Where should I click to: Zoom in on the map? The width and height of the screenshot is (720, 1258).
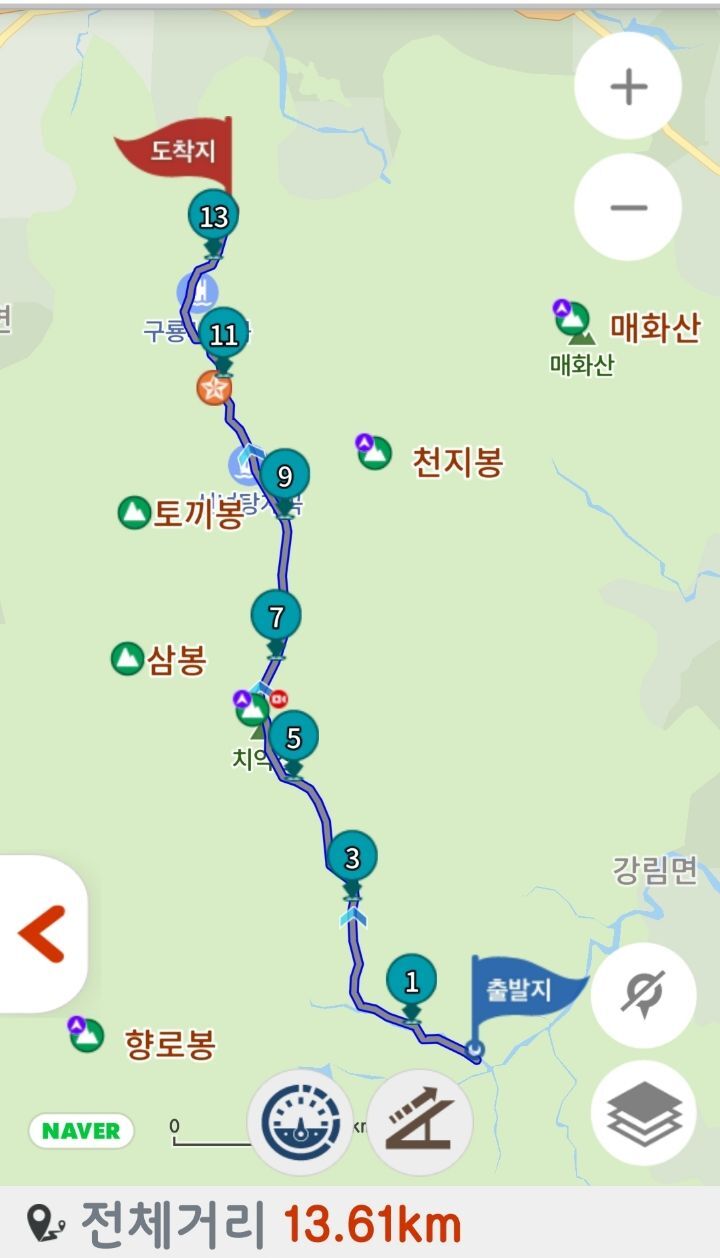pos(628,86)
